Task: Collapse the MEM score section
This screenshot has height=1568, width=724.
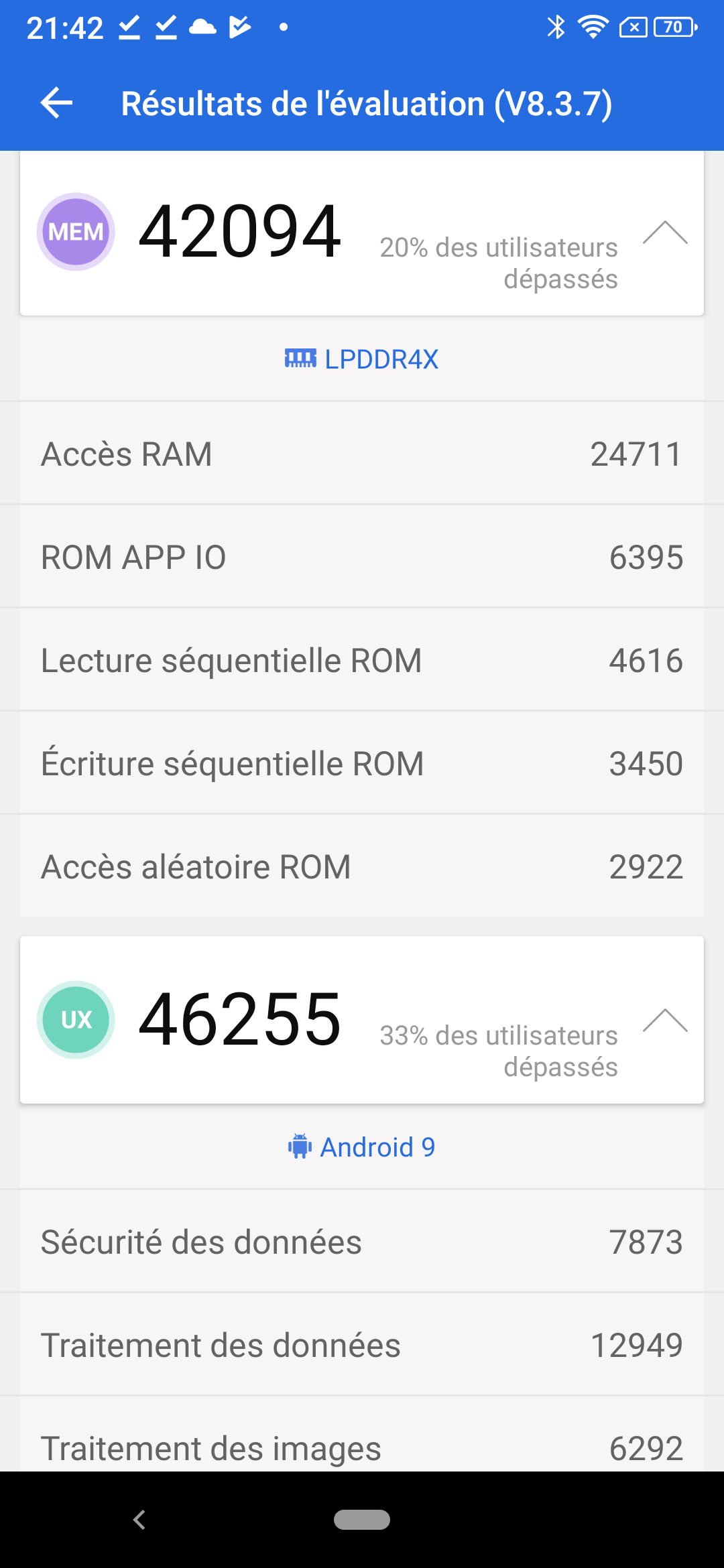Action: click(664, 233)
